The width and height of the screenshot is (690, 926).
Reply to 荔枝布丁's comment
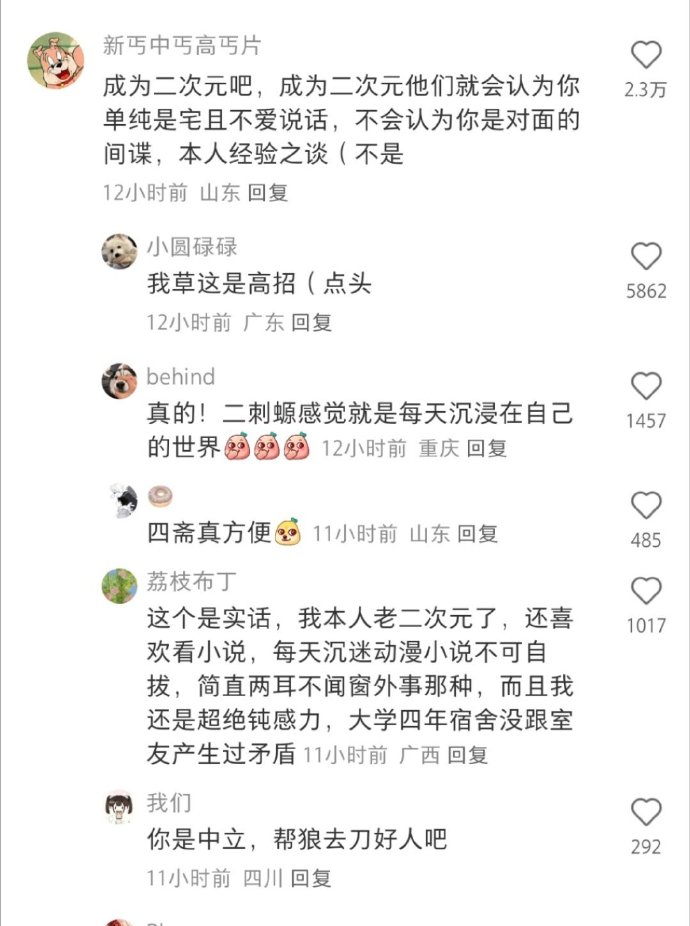(468, 755)
